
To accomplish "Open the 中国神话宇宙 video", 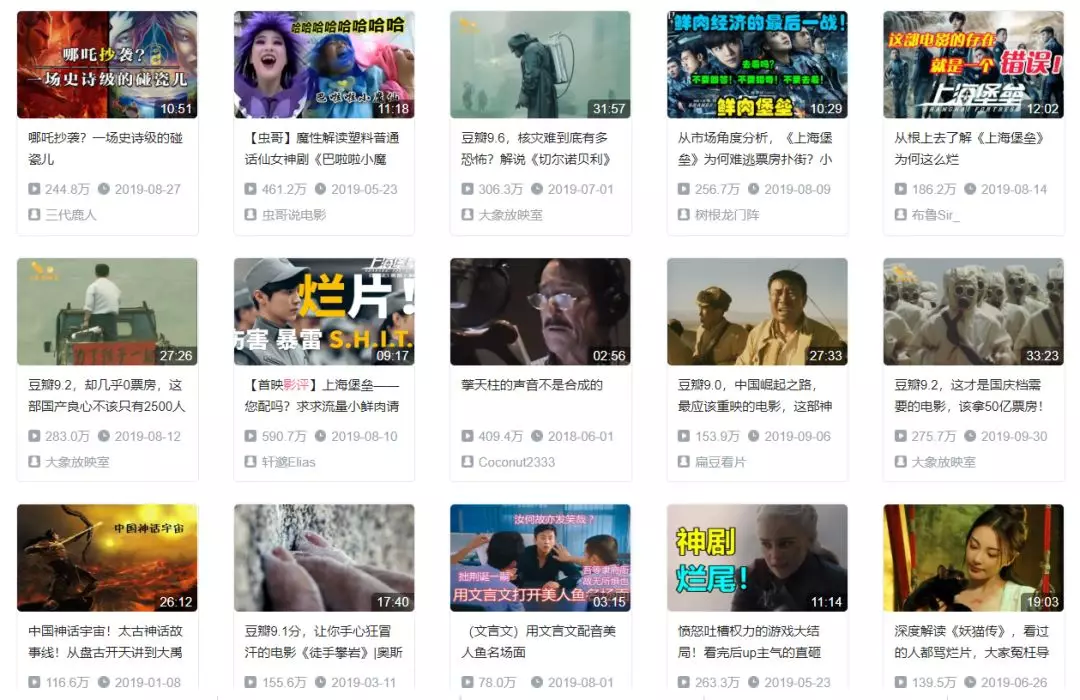I will coord(107,558).
